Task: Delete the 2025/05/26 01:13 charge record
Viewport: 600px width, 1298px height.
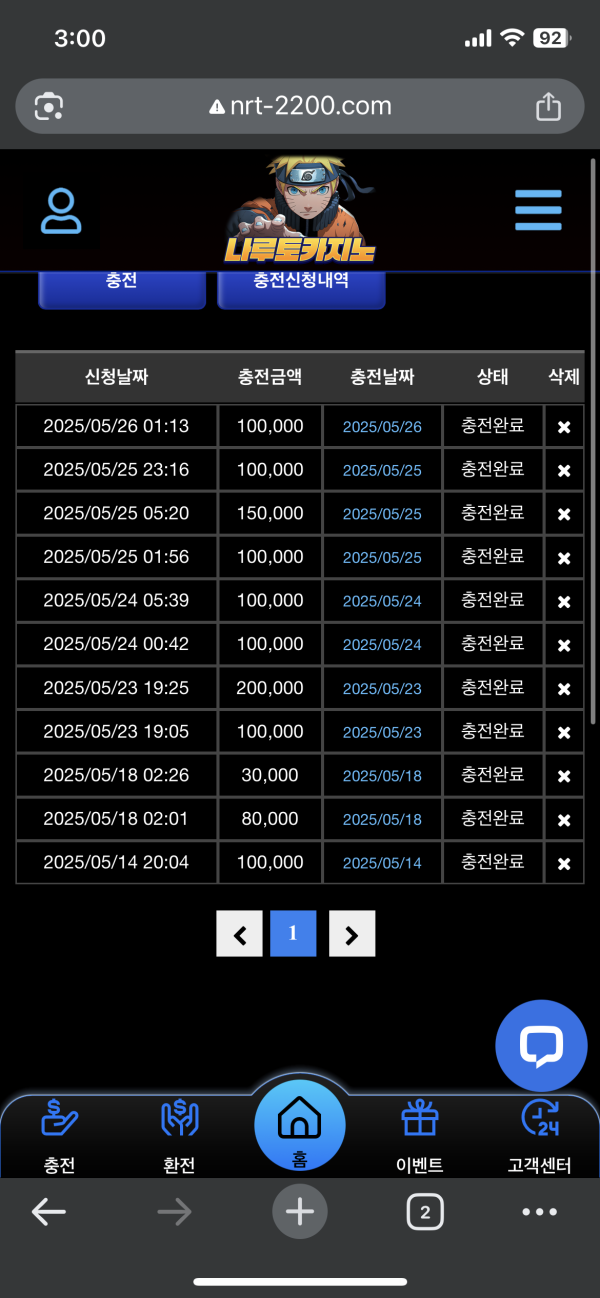Action: click(x=564, y=427)
